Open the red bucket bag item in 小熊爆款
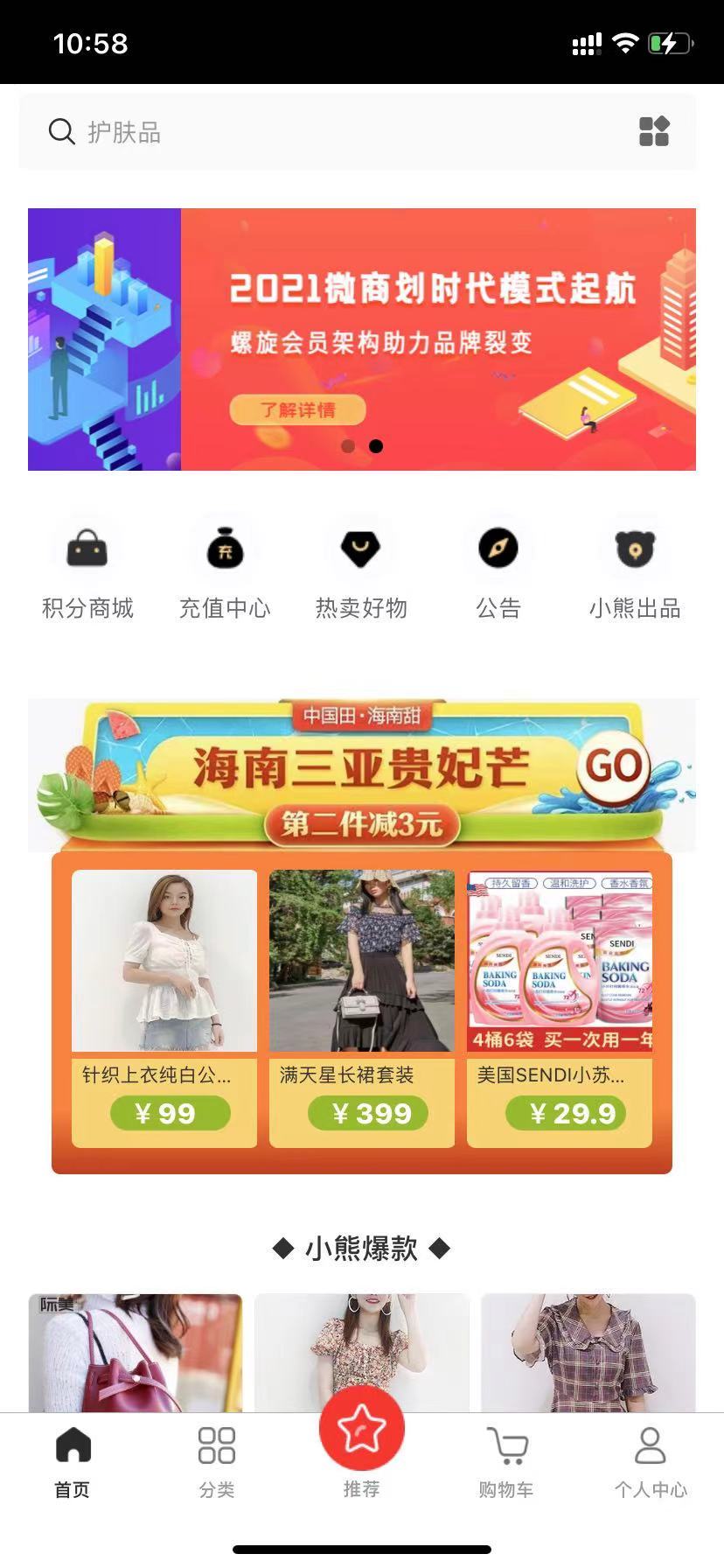 (x=136, y=1353)
